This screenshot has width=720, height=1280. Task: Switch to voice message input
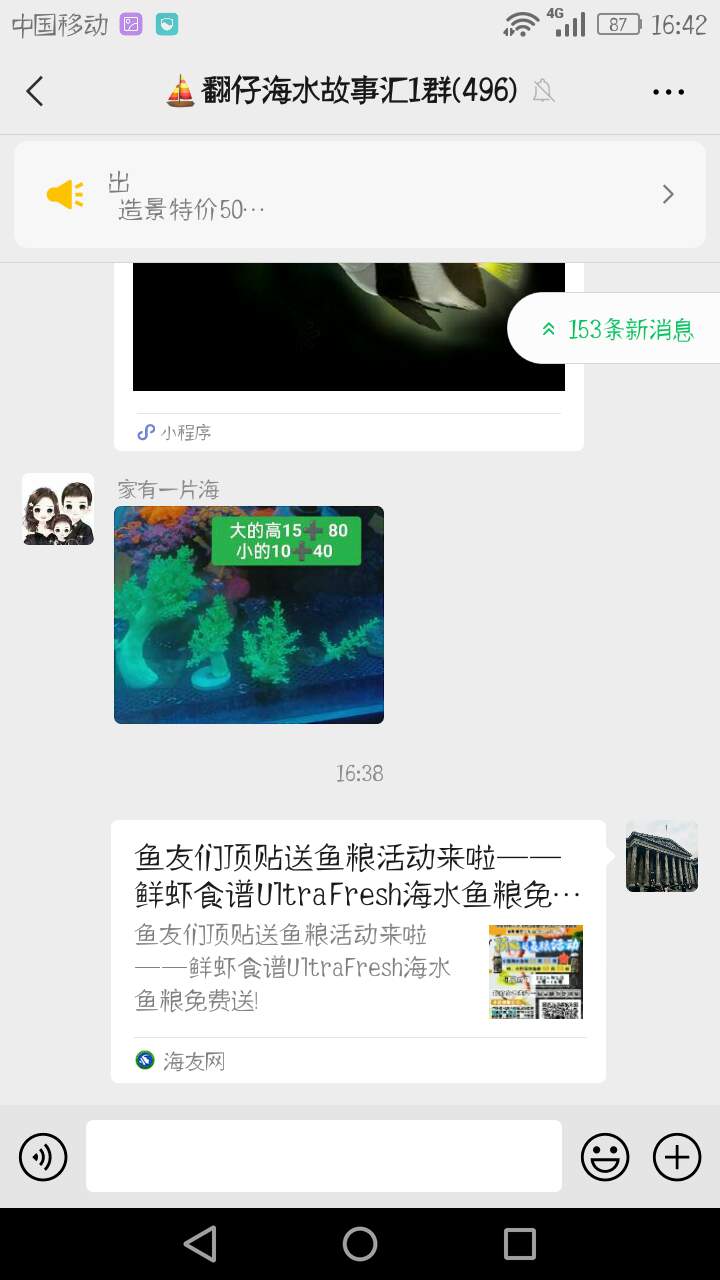43,1157
